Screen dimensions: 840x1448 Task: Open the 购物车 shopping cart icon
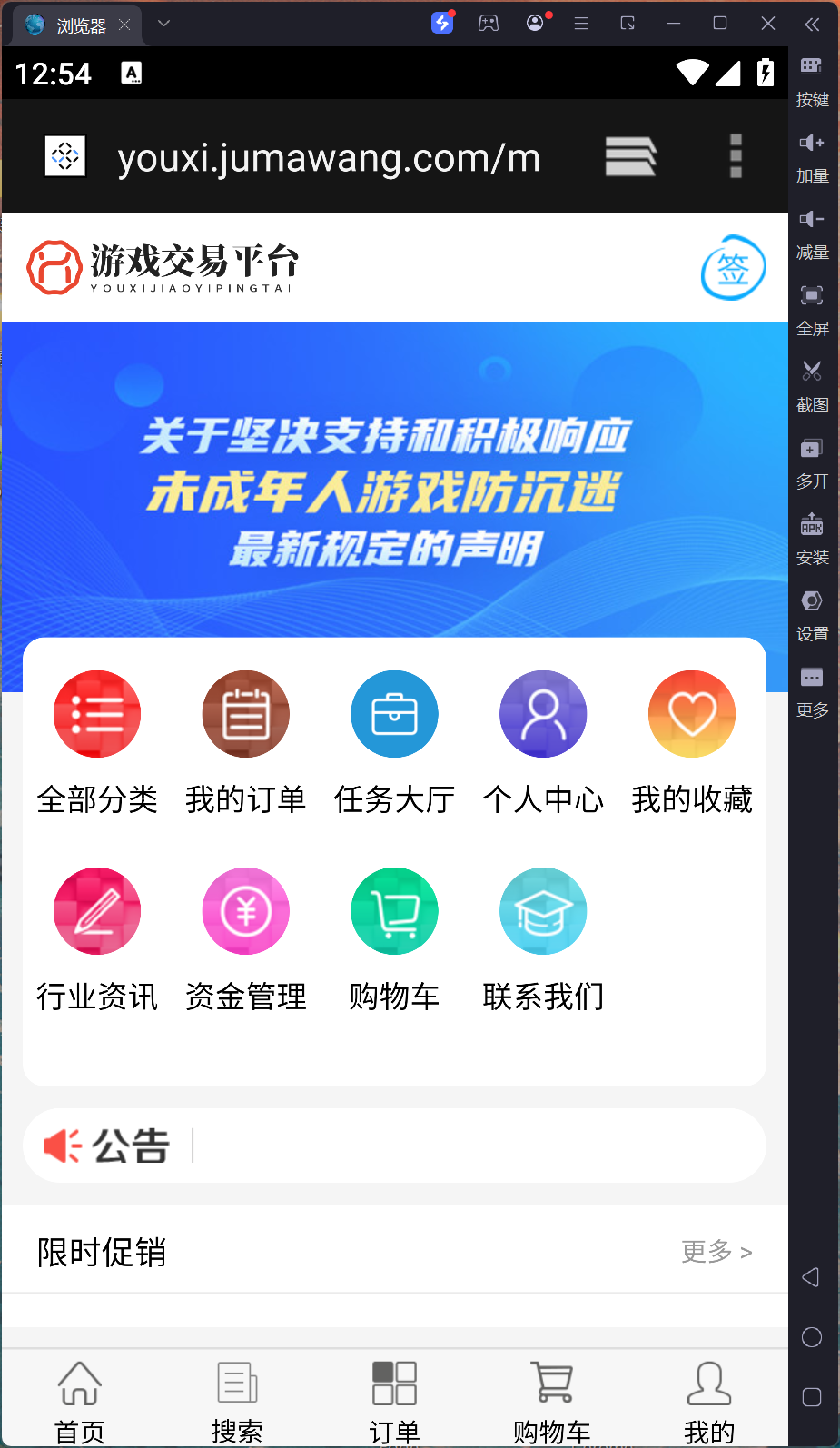pyautogui.click(x=394, y=911)
